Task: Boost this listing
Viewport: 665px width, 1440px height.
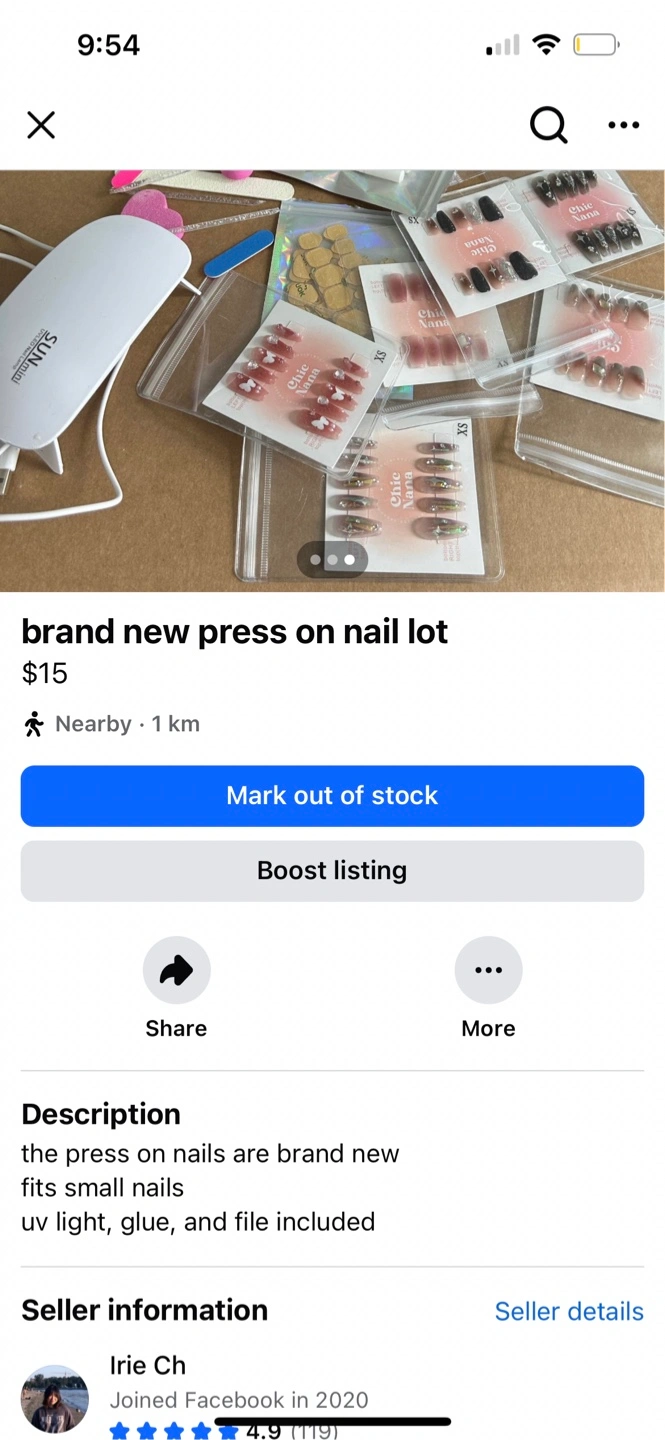Action: point(332,870)
